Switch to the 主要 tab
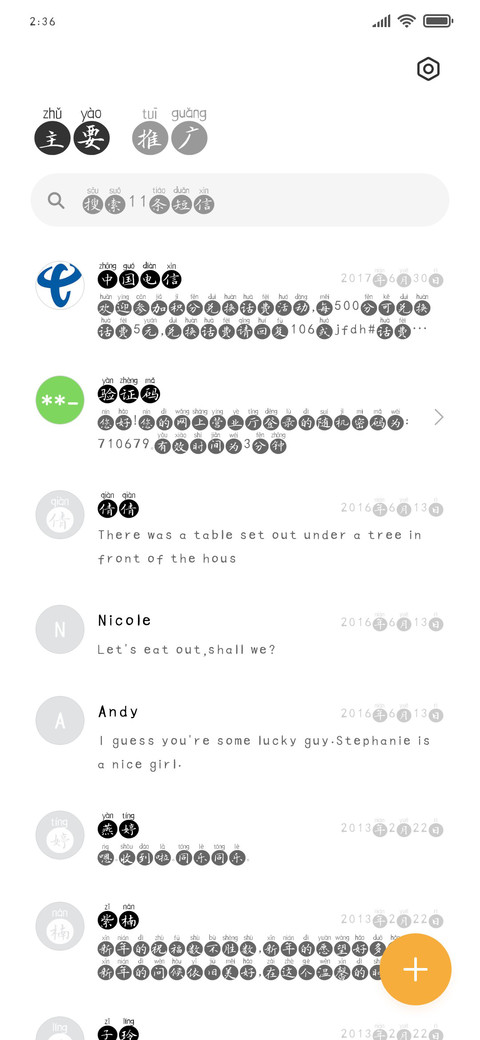Screen dimensions: 480x1040 click(x=72, y=131)
